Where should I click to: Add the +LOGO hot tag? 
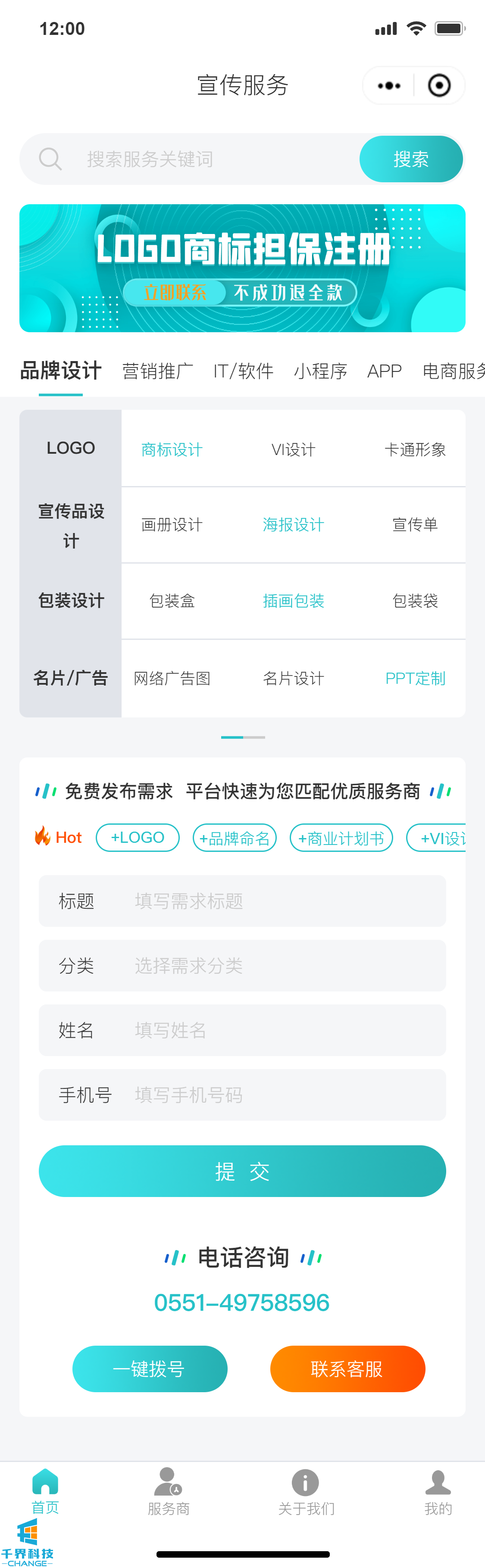(138, 838)
